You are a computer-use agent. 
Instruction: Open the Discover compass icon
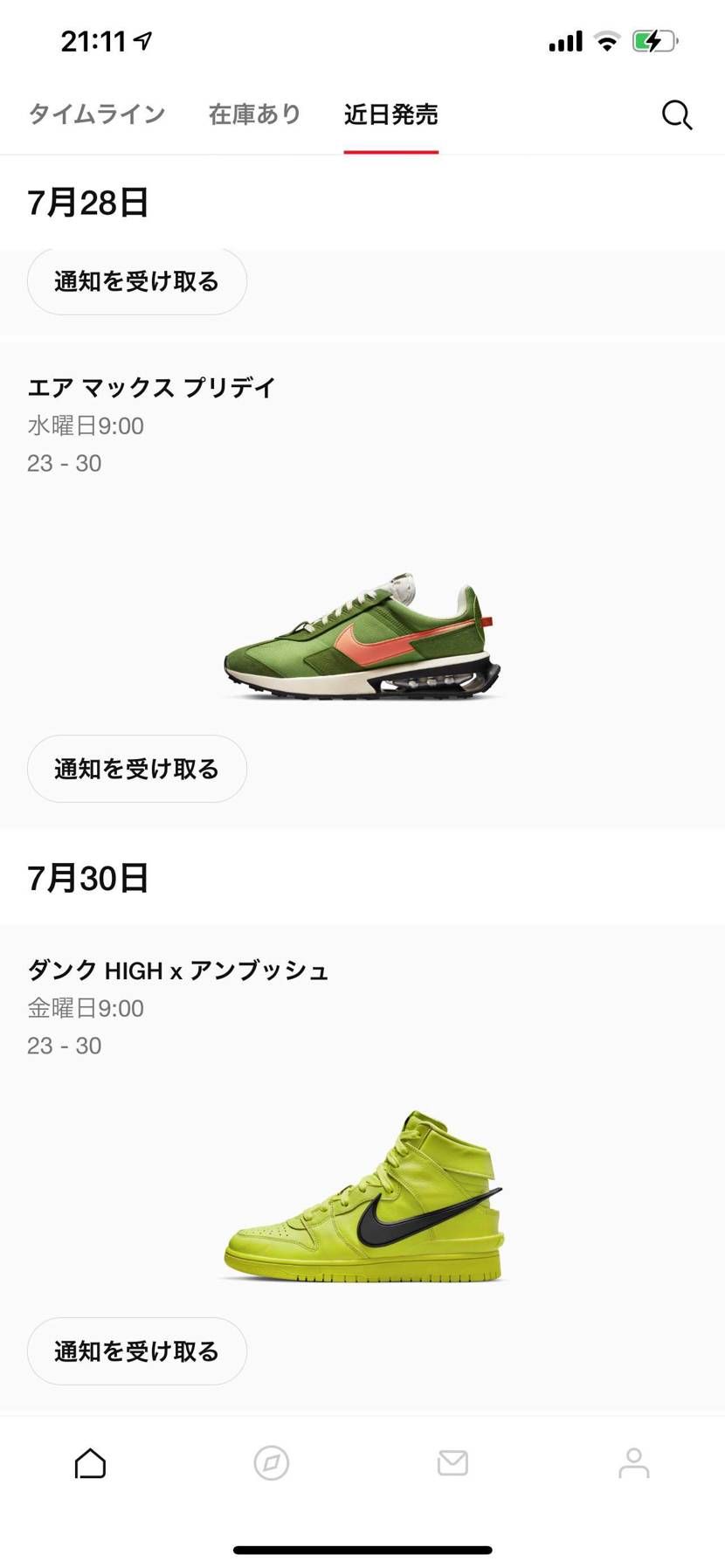point(271,1464)
